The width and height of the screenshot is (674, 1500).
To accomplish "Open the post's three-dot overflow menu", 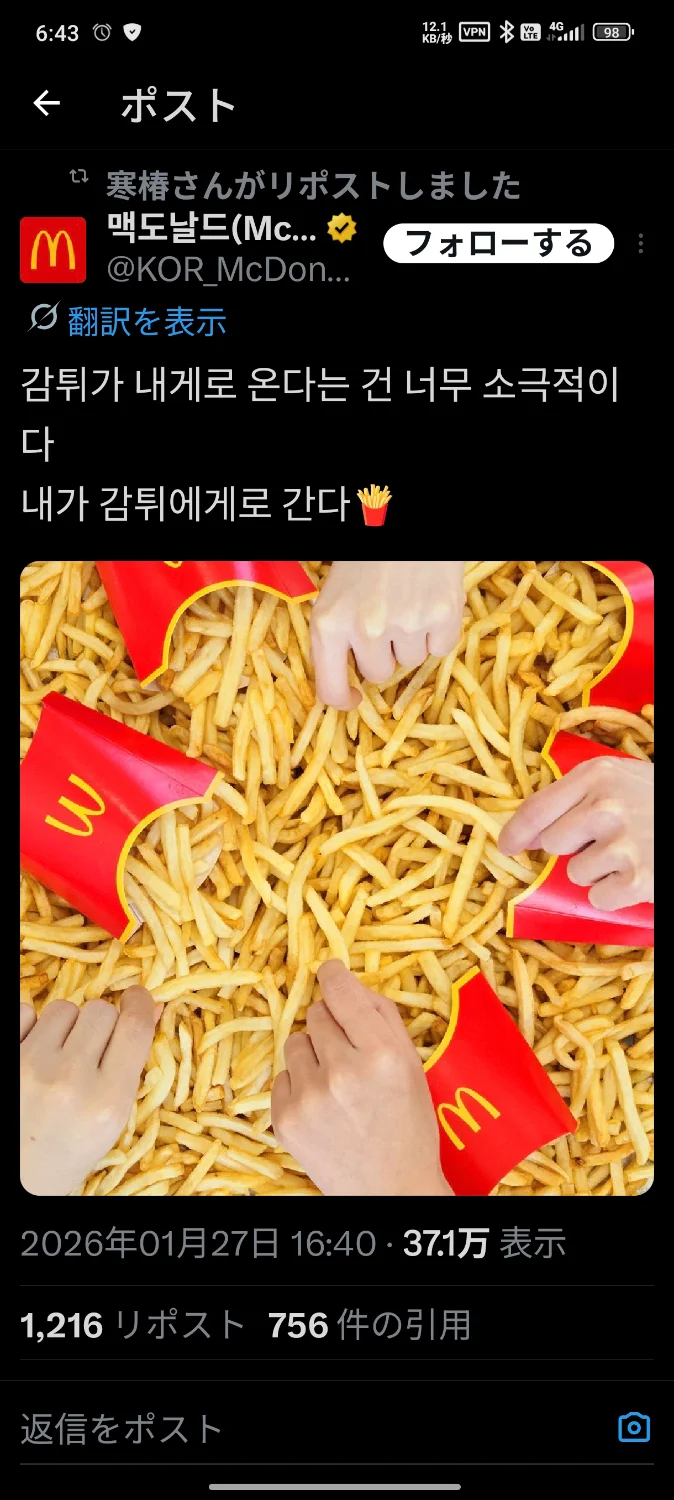I will (x=641, y=244).
